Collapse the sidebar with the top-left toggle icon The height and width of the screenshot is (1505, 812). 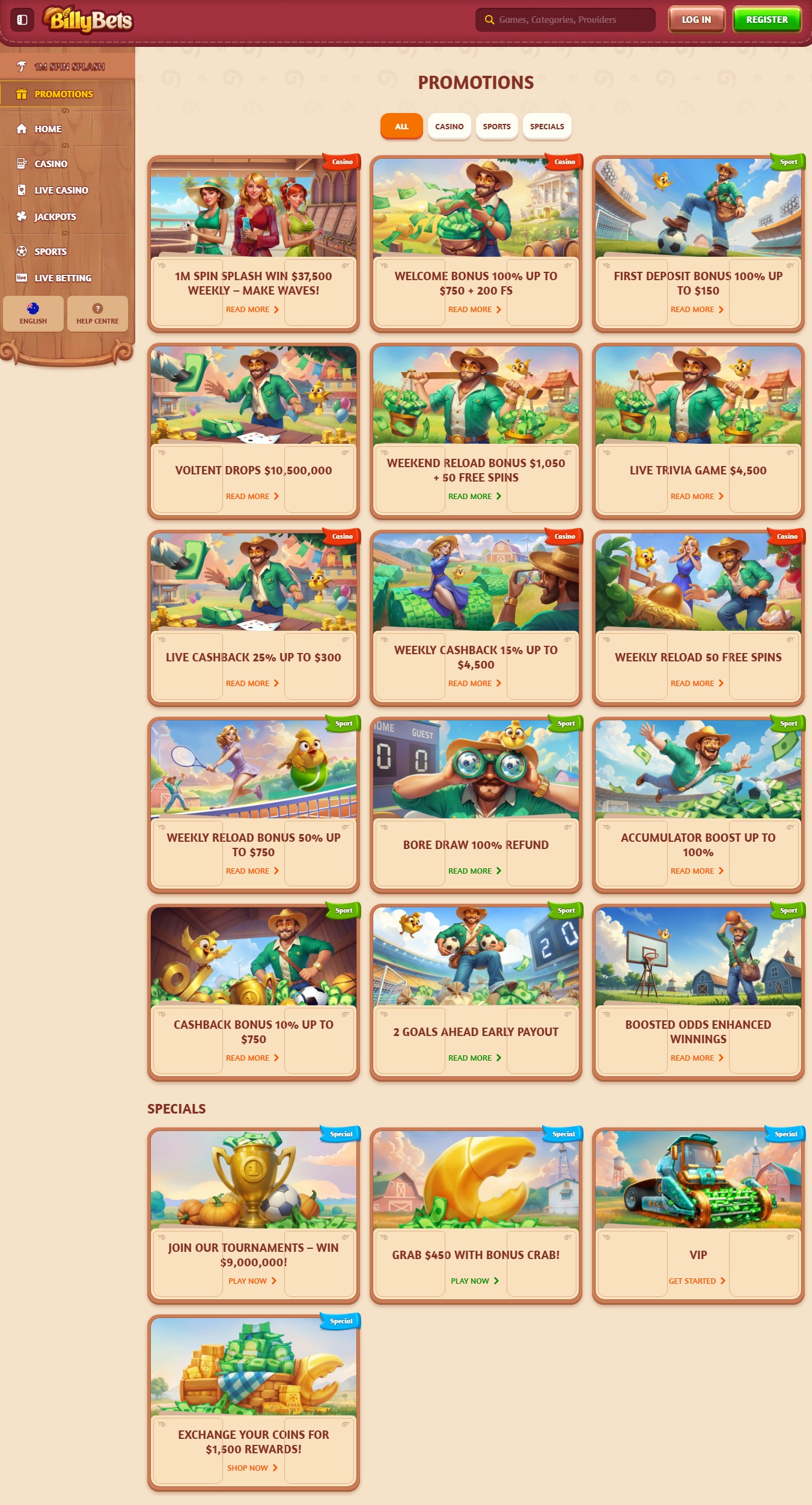[x=22, y=20]
